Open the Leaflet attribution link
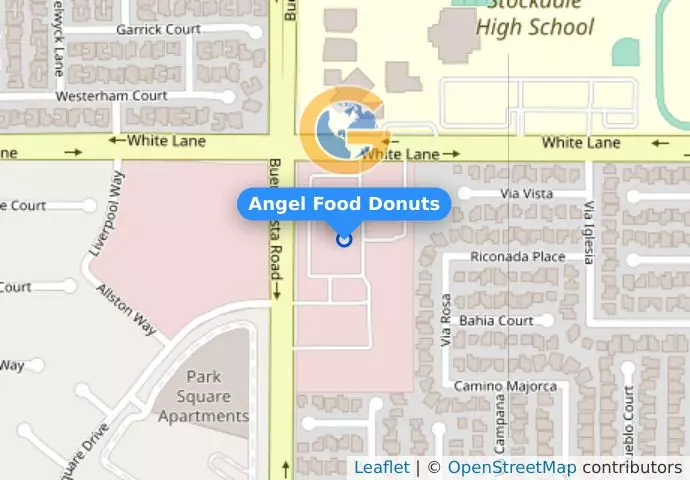This screenshot has width=690, height=480. 381,468
